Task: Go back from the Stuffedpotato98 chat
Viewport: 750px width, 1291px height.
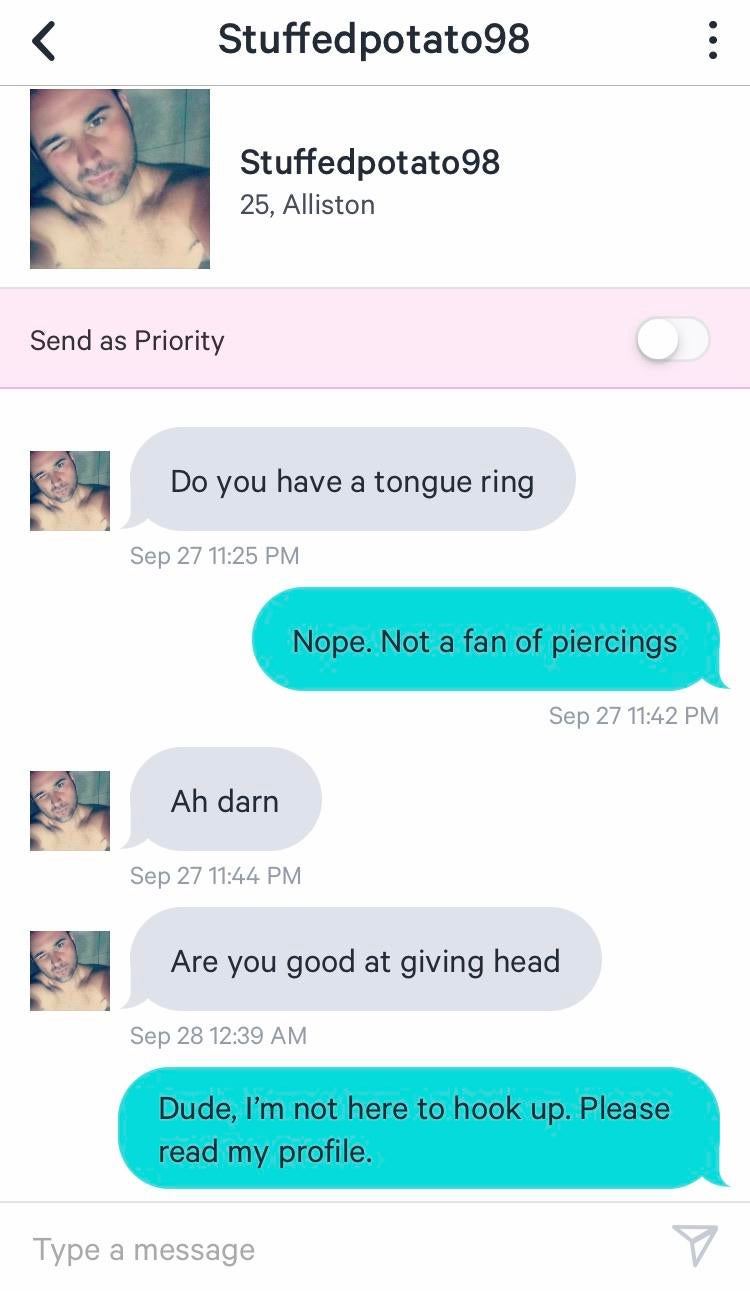Action: point(44,41)
